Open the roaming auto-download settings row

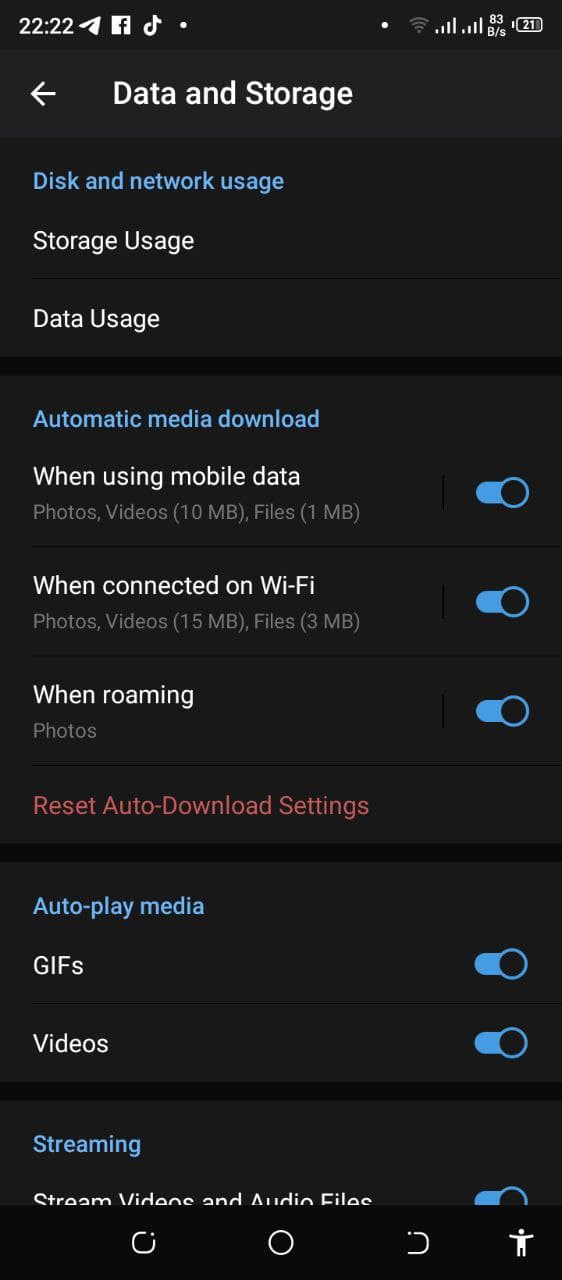[x=220, y=711]
